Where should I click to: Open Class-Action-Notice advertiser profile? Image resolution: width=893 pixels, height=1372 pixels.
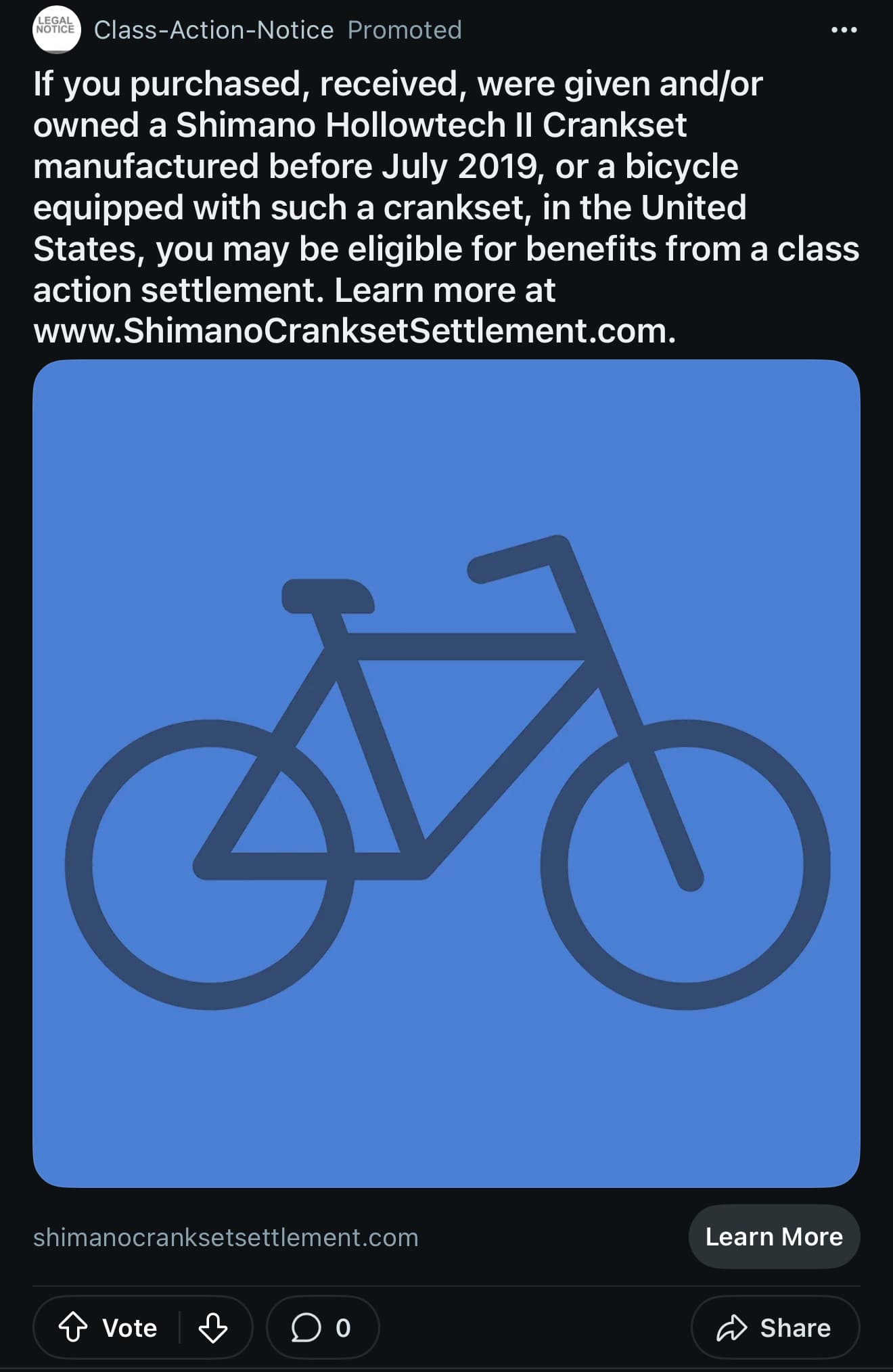[213, 30]
